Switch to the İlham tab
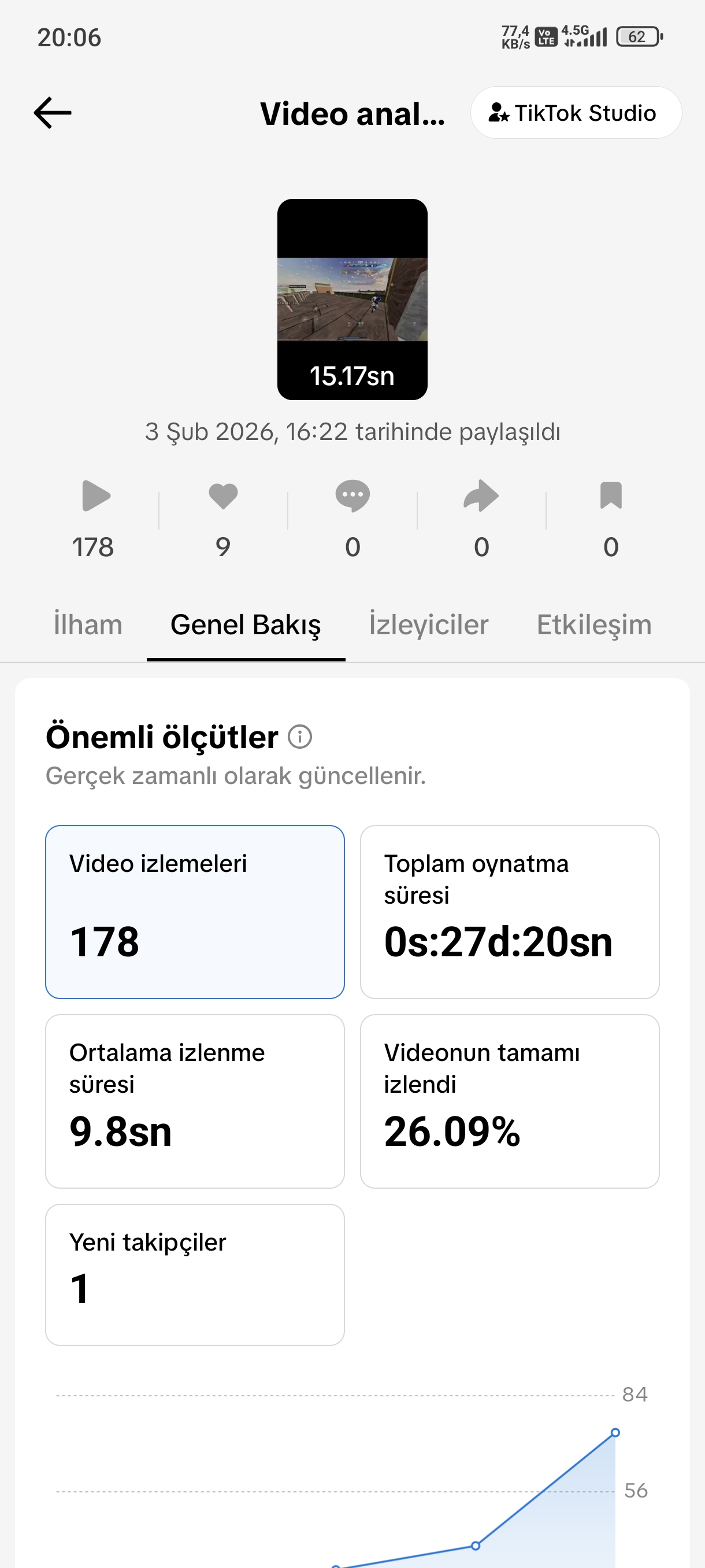705x1568 pixels. pos(88,624)
